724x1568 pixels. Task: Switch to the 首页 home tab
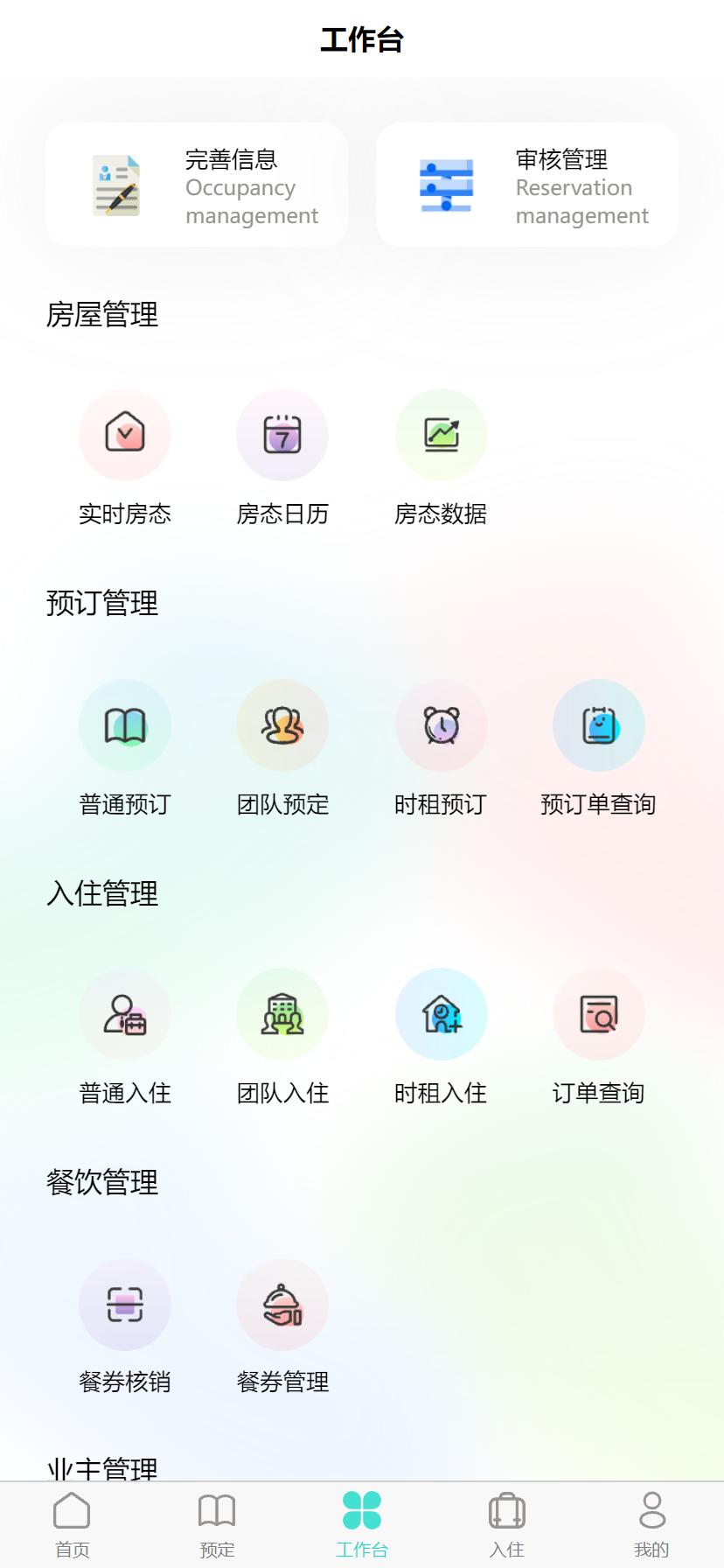[x=72, y=1522]
